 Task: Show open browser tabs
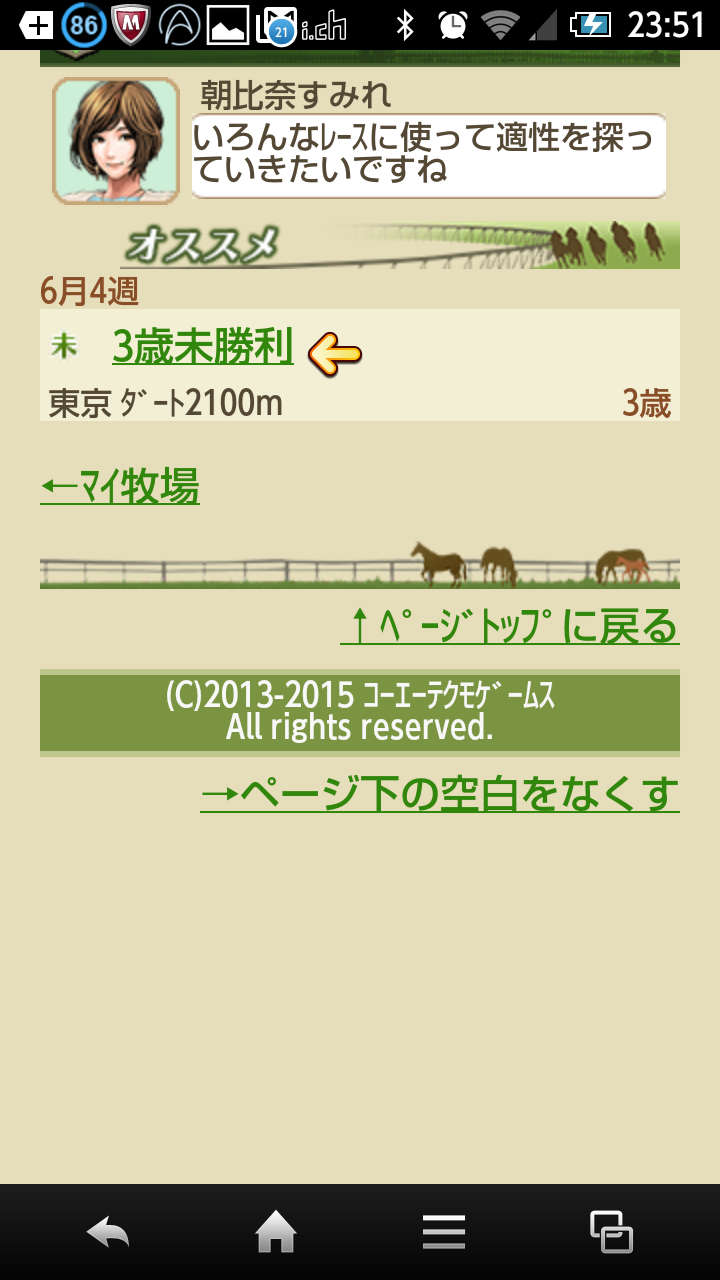pos(611,1232)
